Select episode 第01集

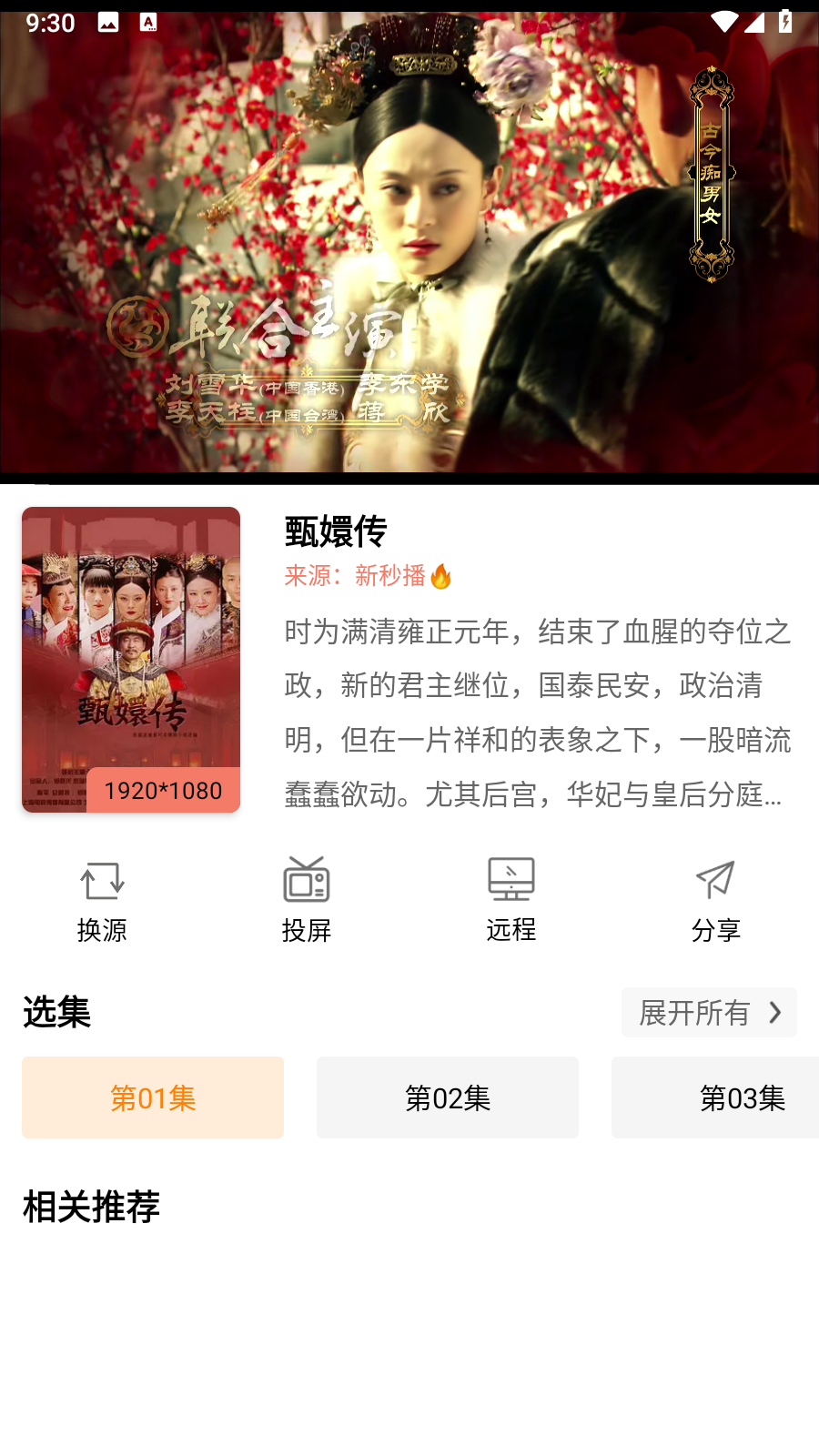[x=152, y=1097]
